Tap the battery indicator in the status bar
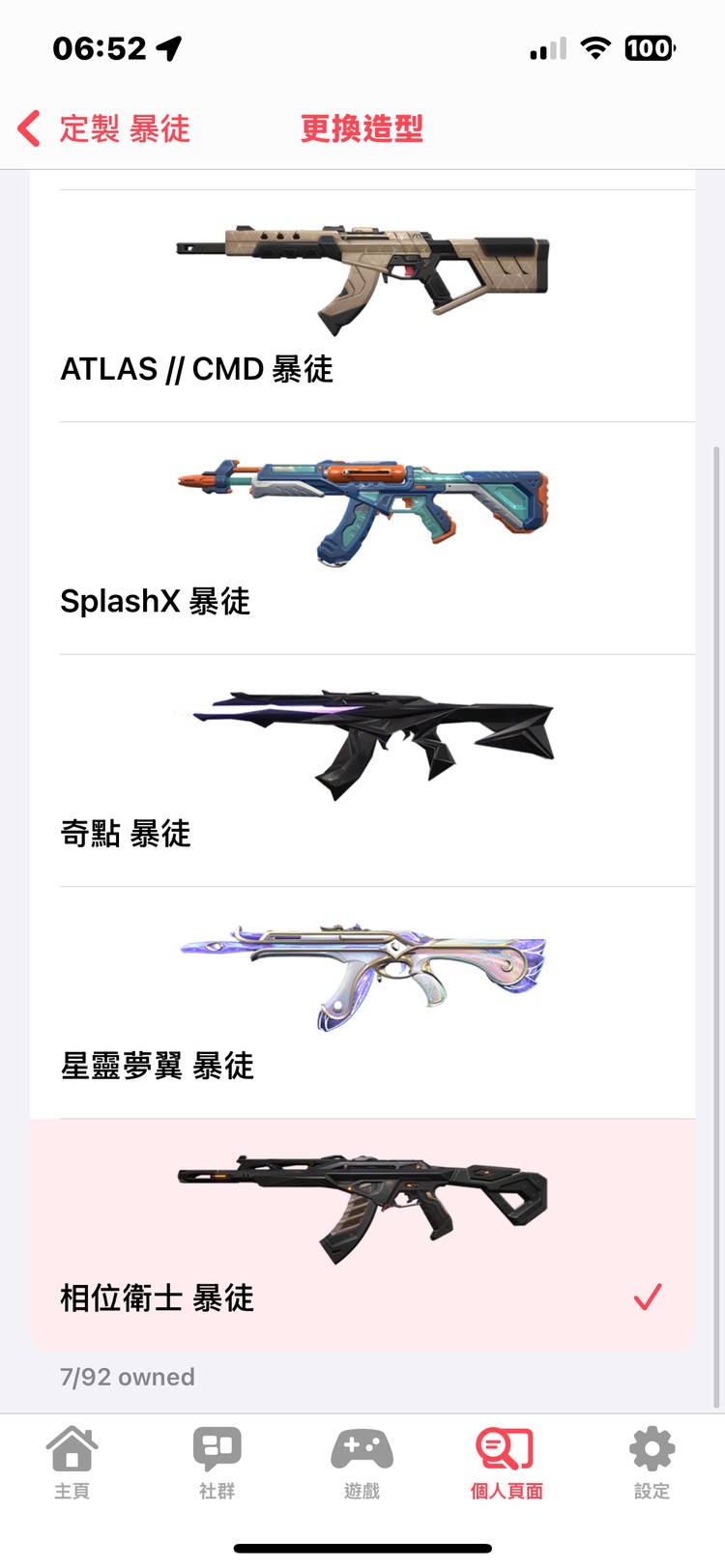 click(650, 47)
